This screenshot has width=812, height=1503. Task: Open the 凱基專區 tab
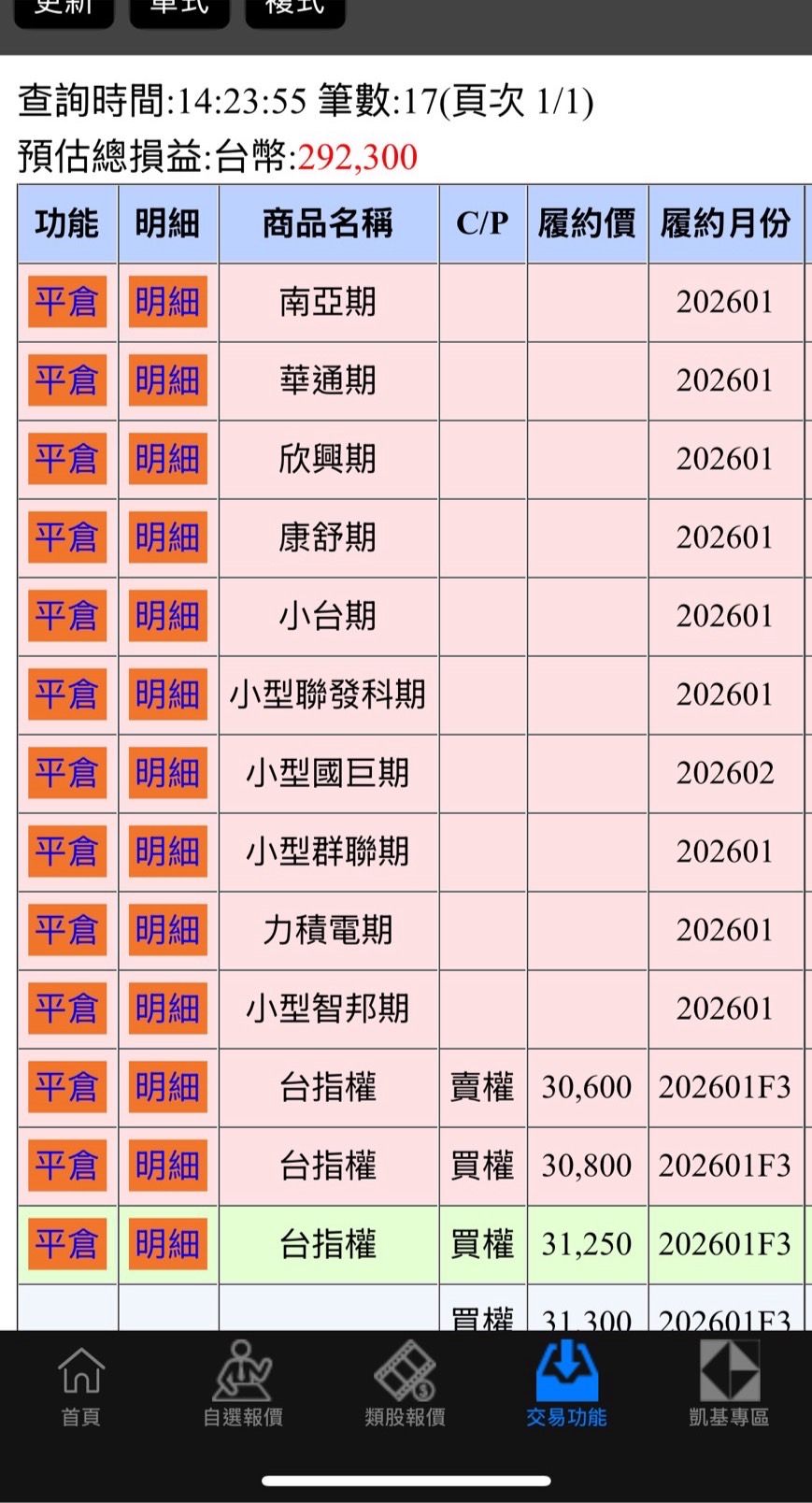(729, 1387)
